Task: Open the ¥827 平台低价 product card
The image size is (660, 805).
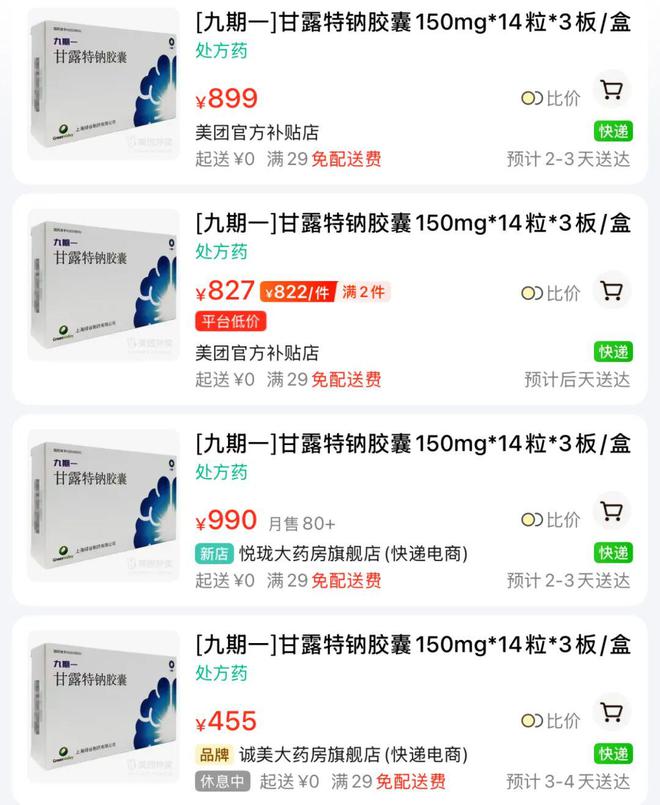Action: point(412,222)
